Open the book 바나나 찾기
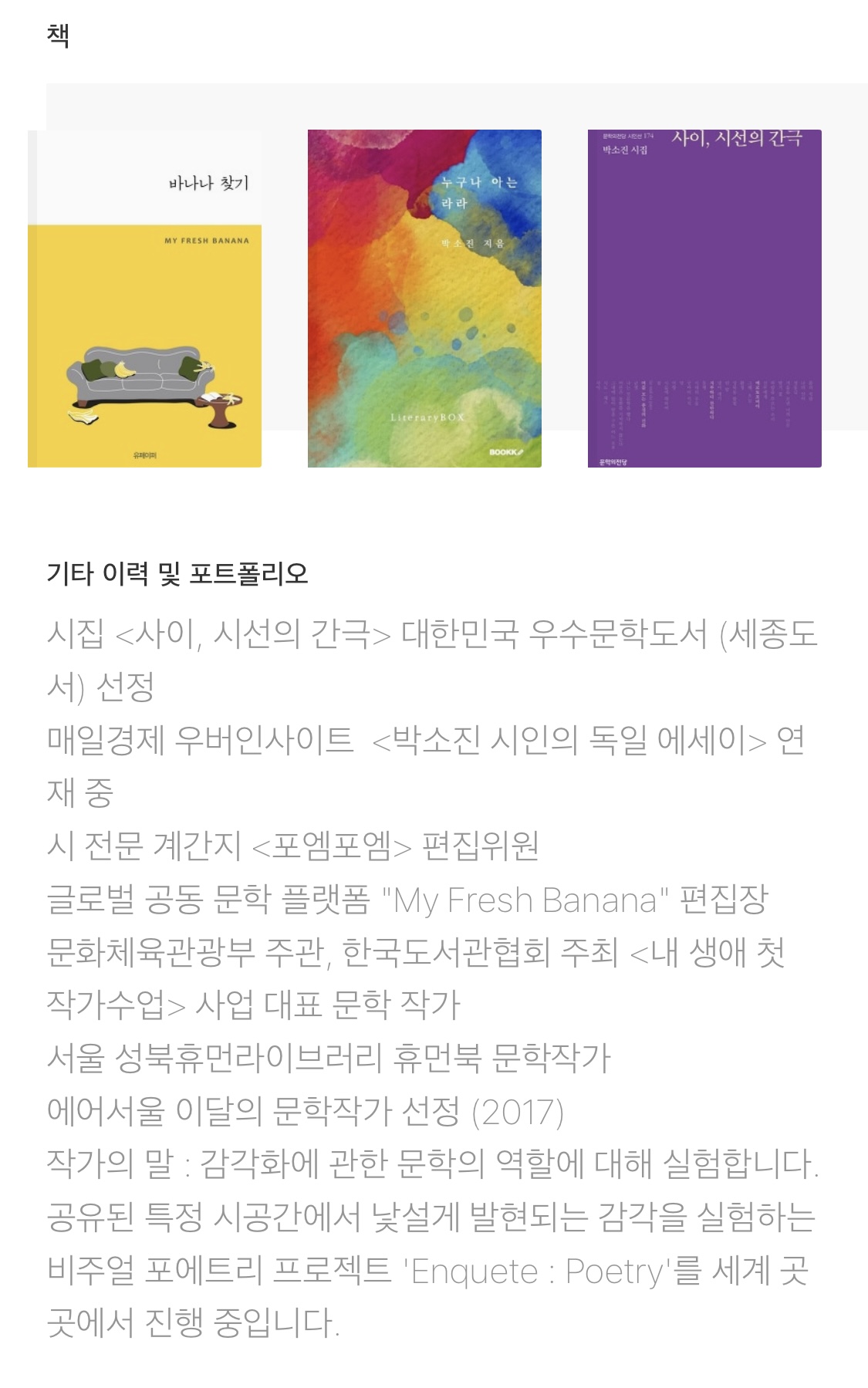Image resolution: width=868 pixels, height=1388 pixels. [x=144, y=299]
